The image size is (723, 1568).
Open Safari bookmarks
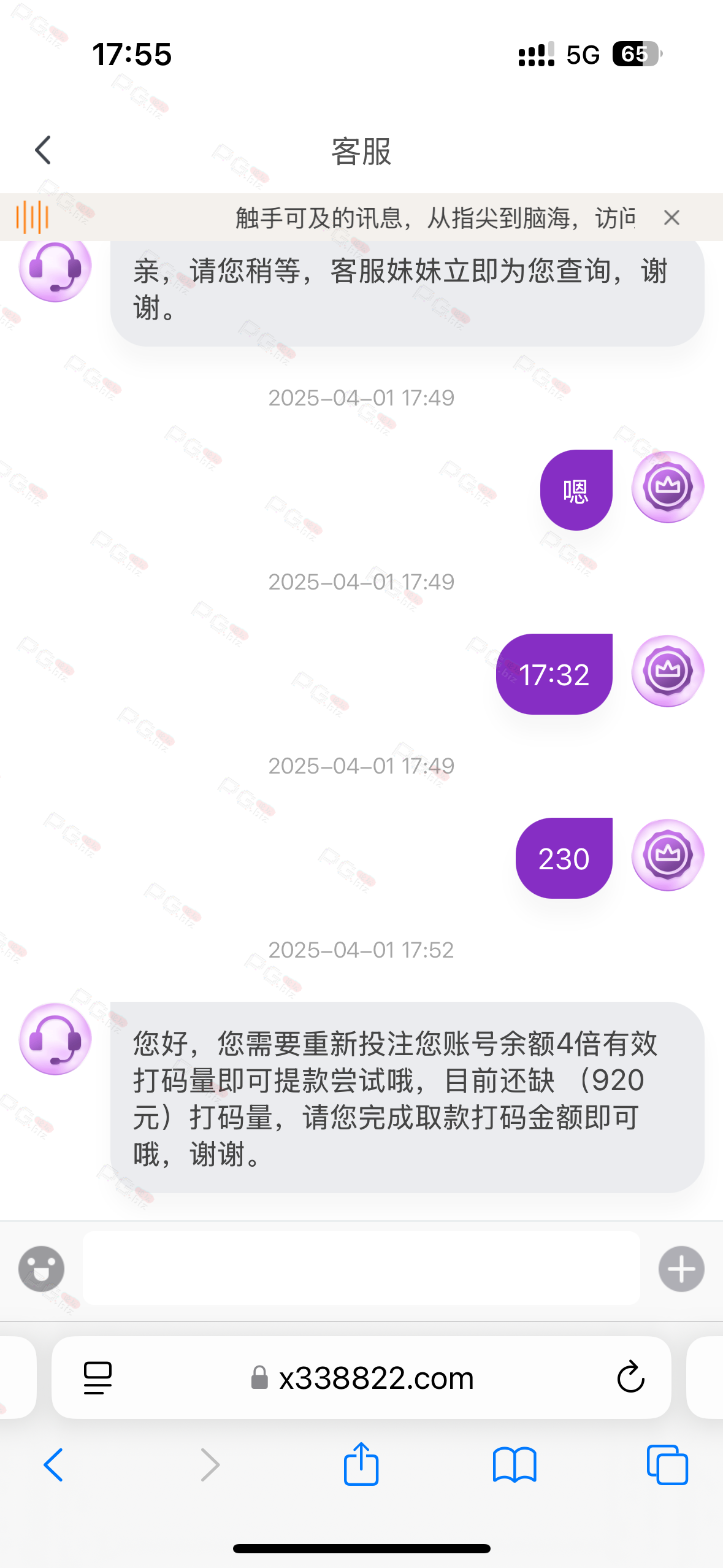pos(515,1465)
